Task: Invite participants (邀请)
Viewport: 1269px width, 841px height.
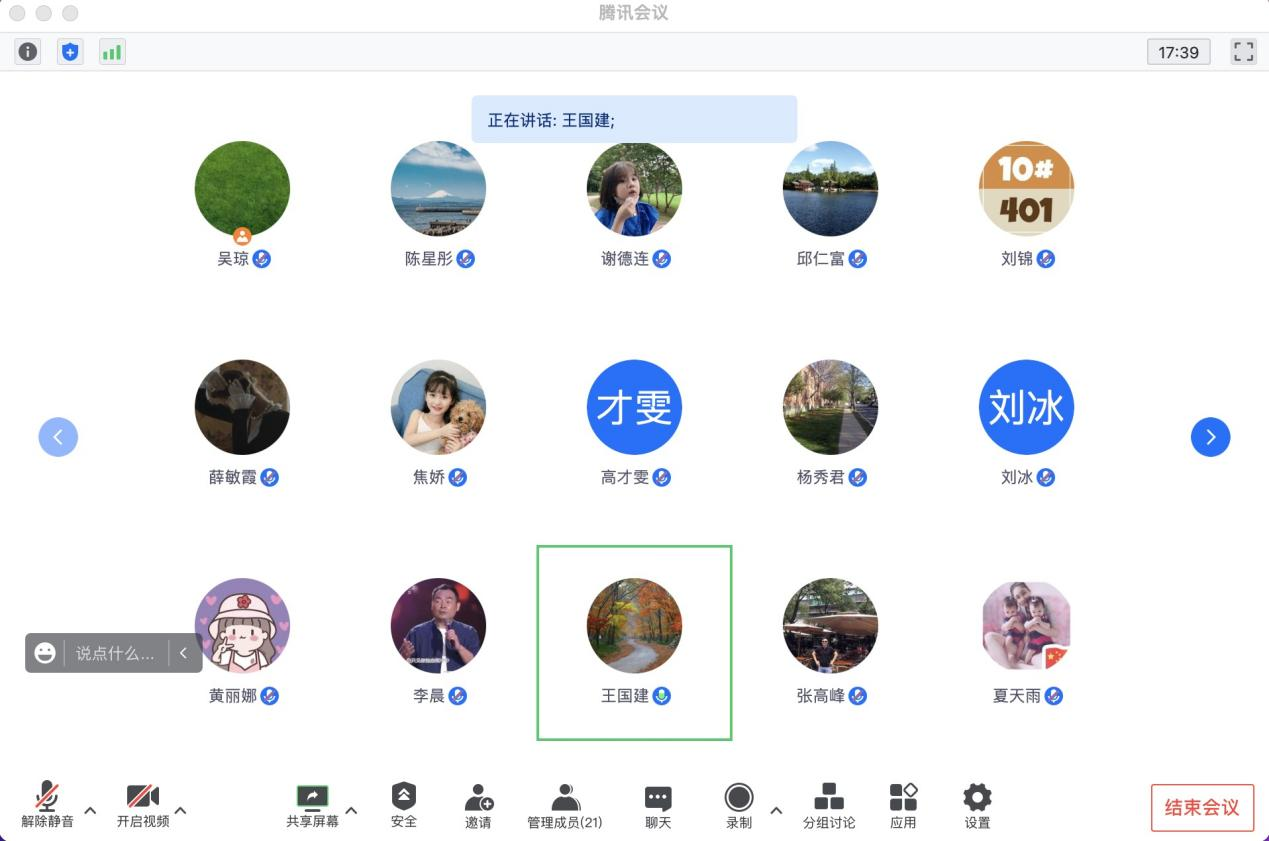Action: pyautogui.click(x=478, y=804)
